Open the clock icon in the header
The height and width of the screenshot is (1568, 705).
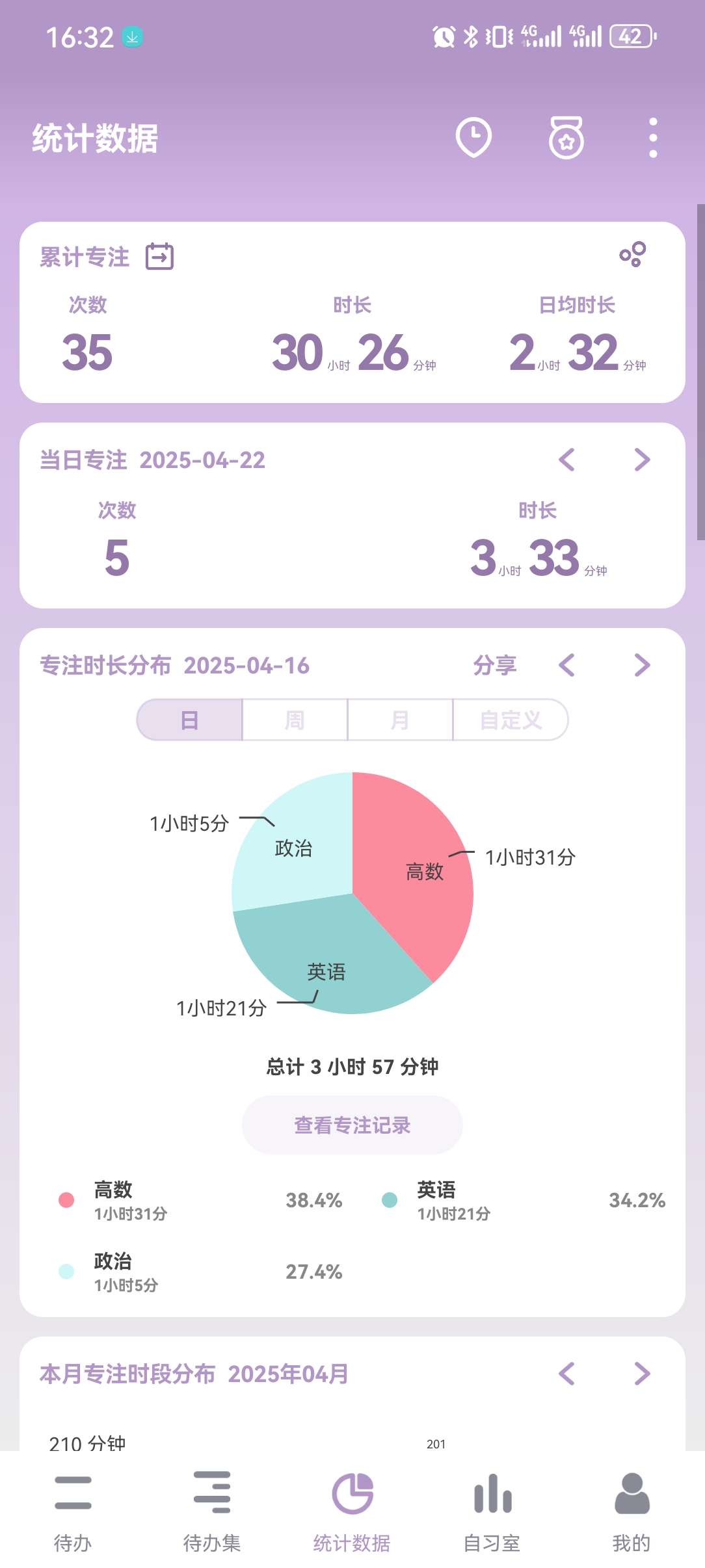click(x=473, y=138)
